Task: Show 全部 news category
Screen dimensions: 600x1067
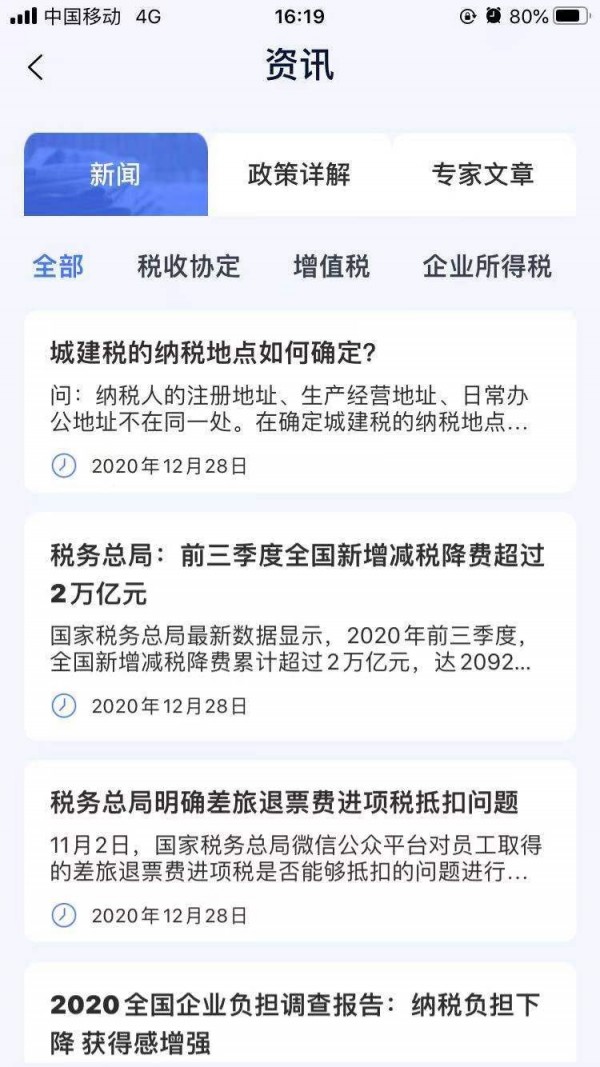Action: tap(58, 267)
